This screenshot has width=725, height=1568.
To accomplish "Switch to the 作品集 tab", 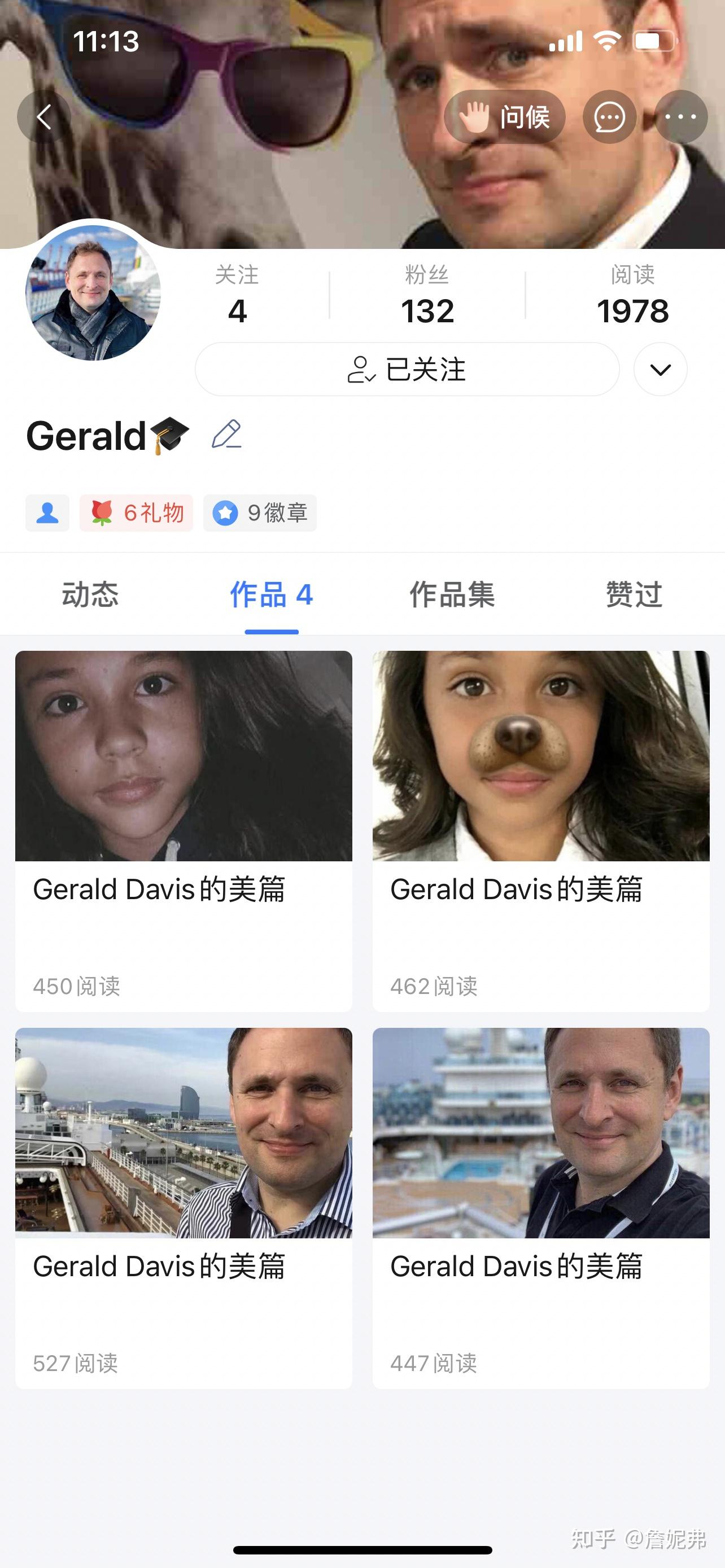I will pos(452,594).
